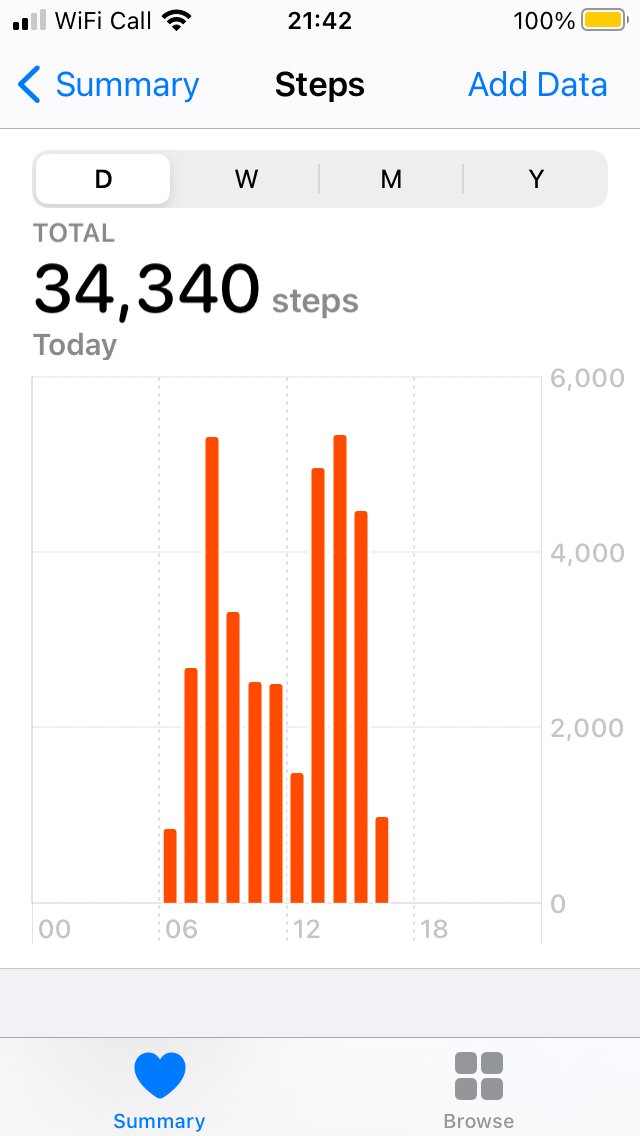Open the Summary heart tab
This screenshot has height=1136, width=640.
159,1090
